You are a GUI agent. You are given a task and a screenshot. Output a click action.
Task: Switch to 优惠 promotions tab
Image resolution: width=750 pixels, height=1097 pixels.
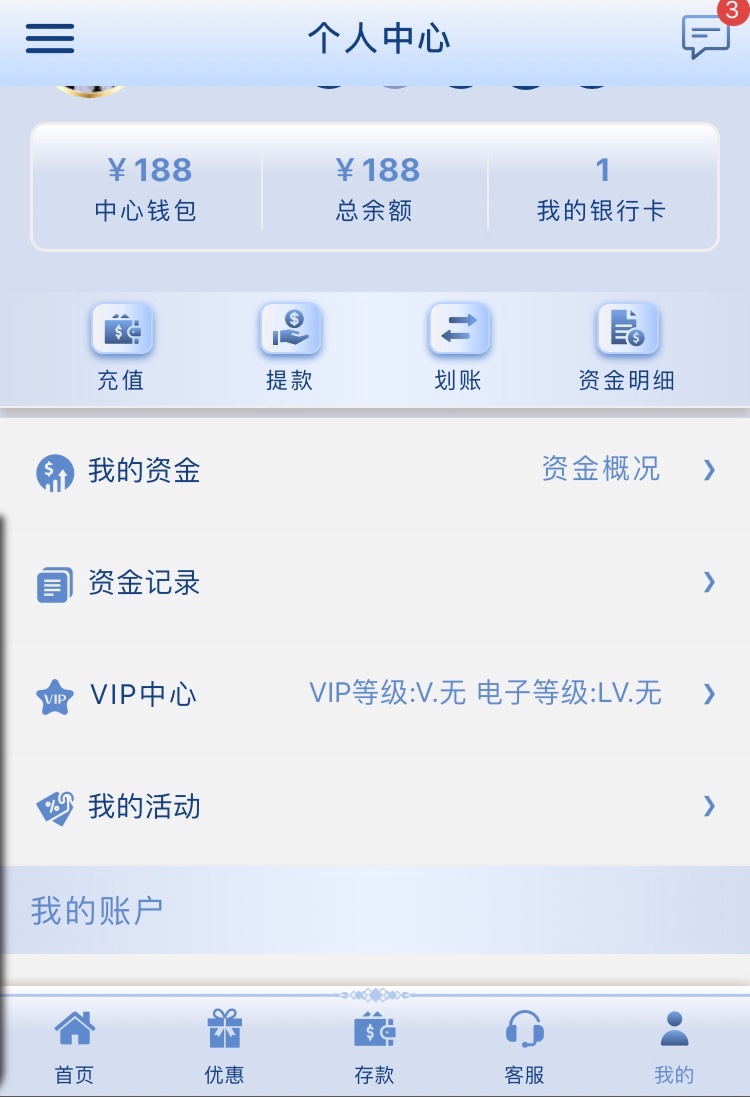point(224,1046)
